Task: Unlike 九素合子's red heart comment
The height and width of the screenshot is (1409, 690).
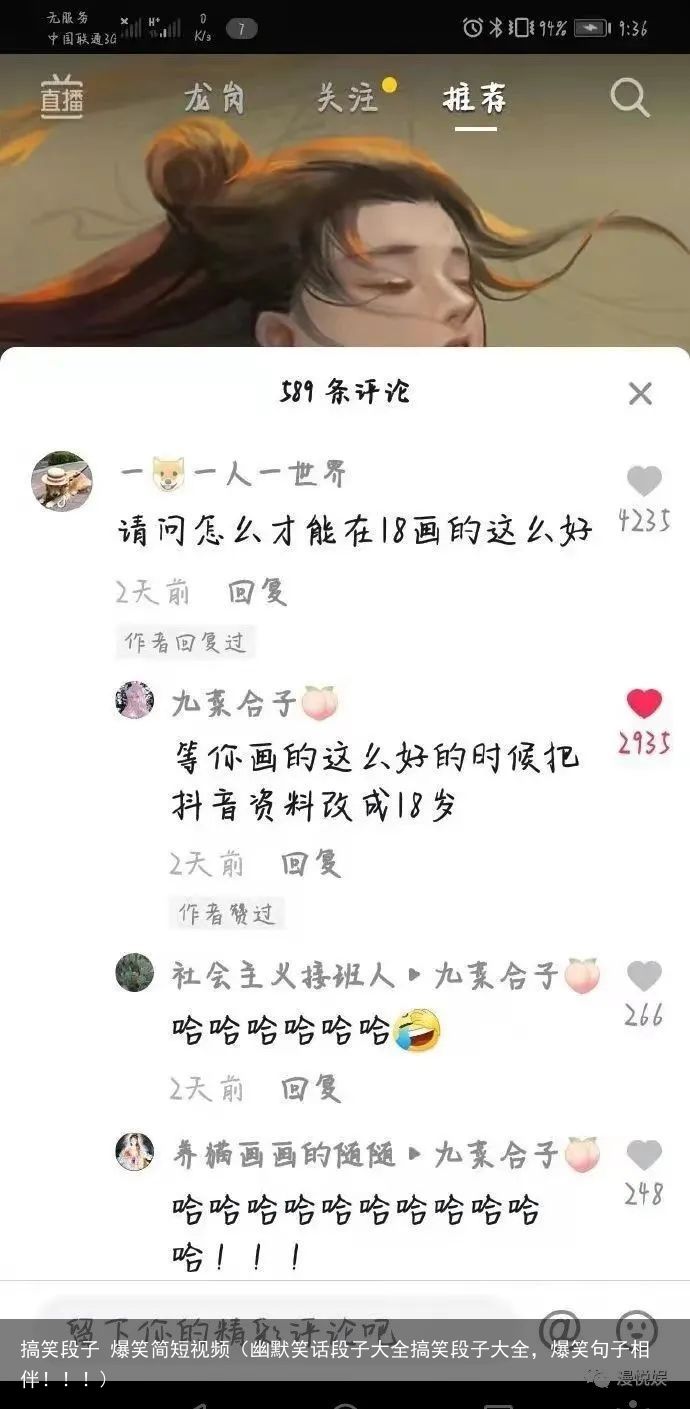Action: coord(644,704)
